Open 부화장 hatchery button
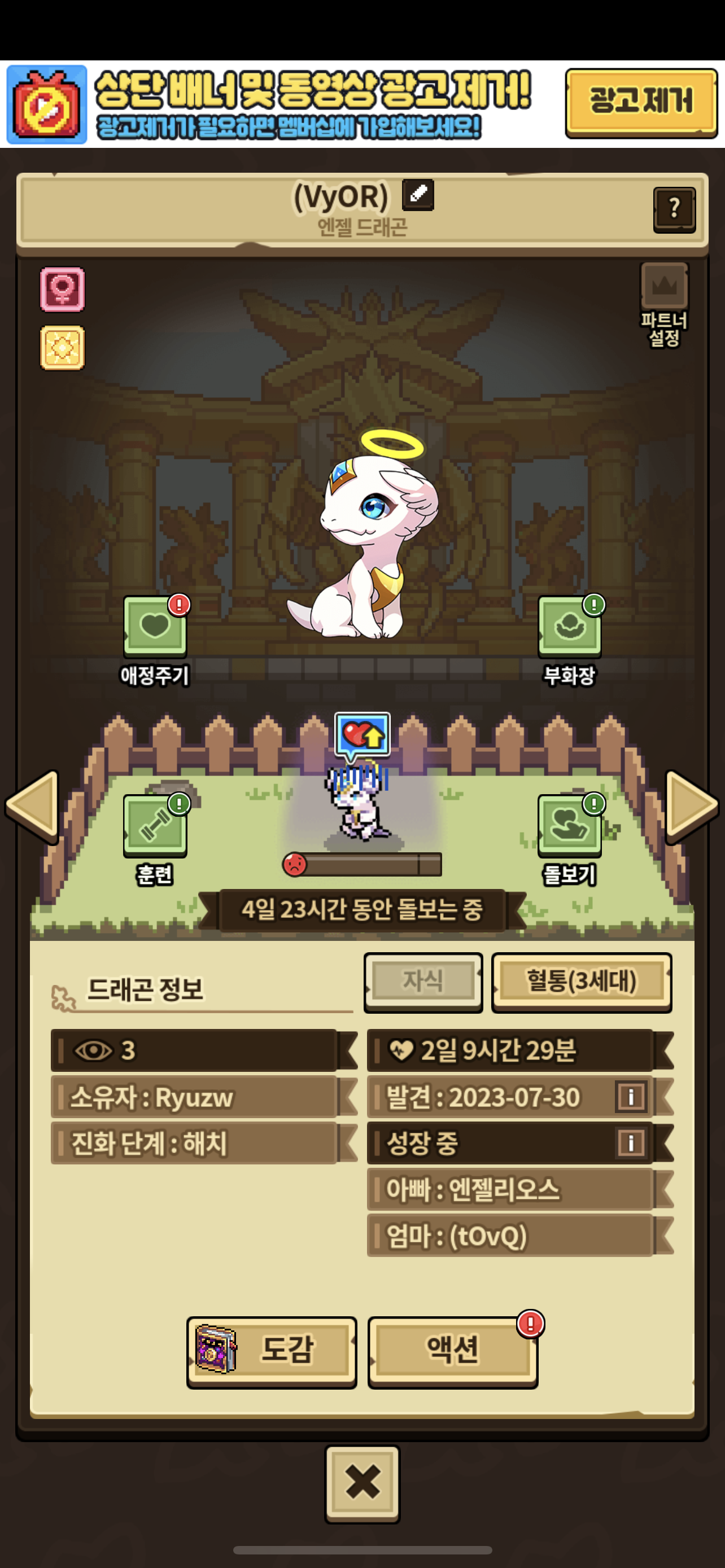The width and height of the screenshot is (725, 1568). point(569,627)
